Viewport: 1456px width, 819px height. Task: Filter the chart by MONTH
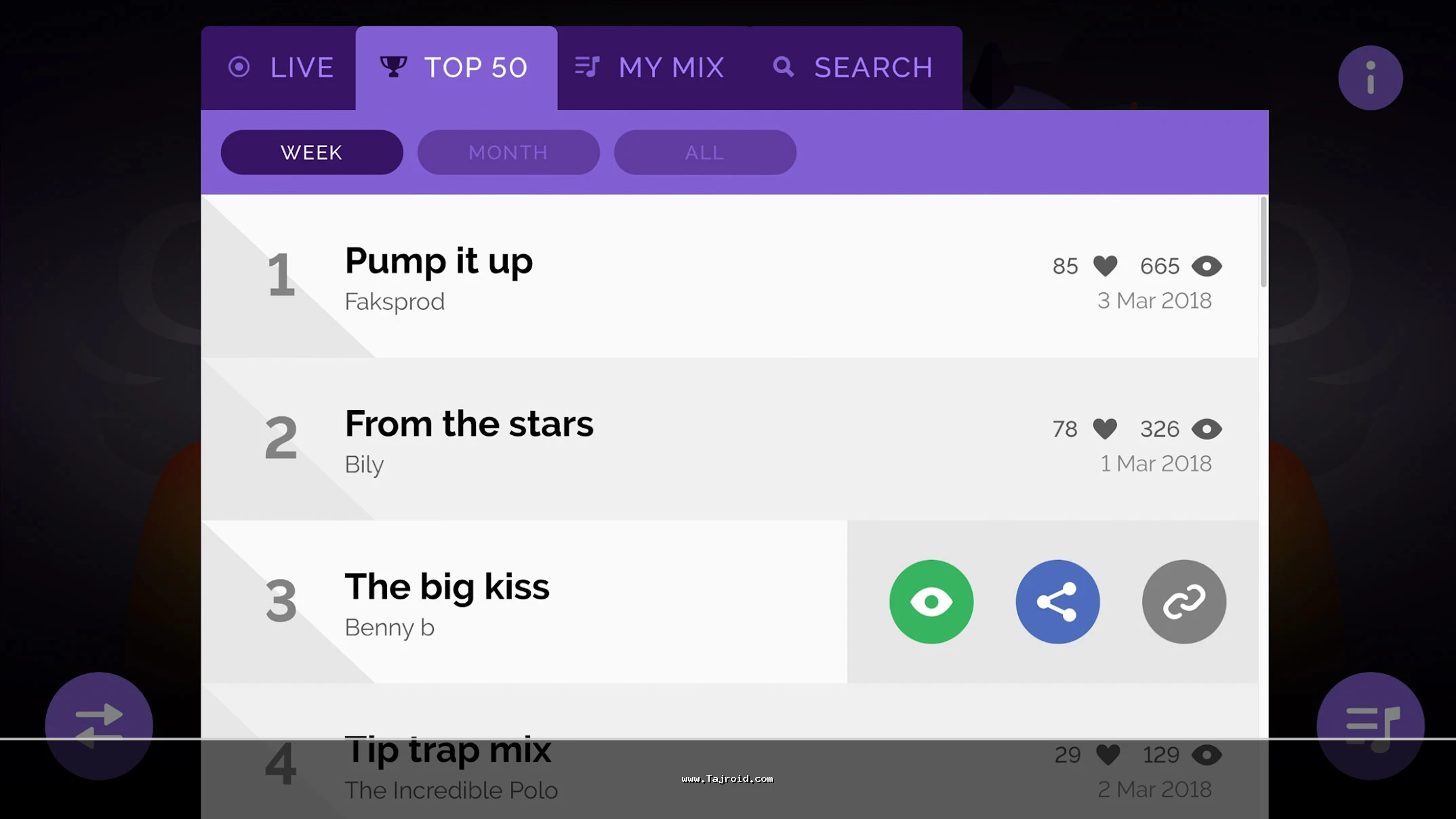pos(508,153)
